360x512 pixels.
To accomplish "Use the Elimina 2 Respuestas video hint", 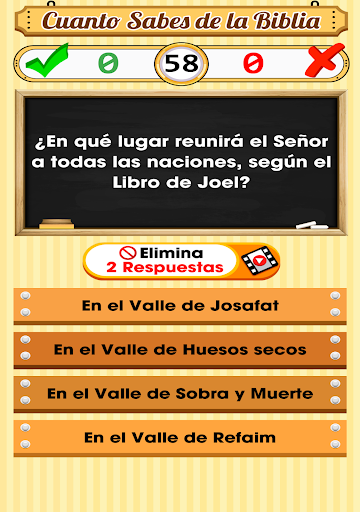I will point(181,261).
